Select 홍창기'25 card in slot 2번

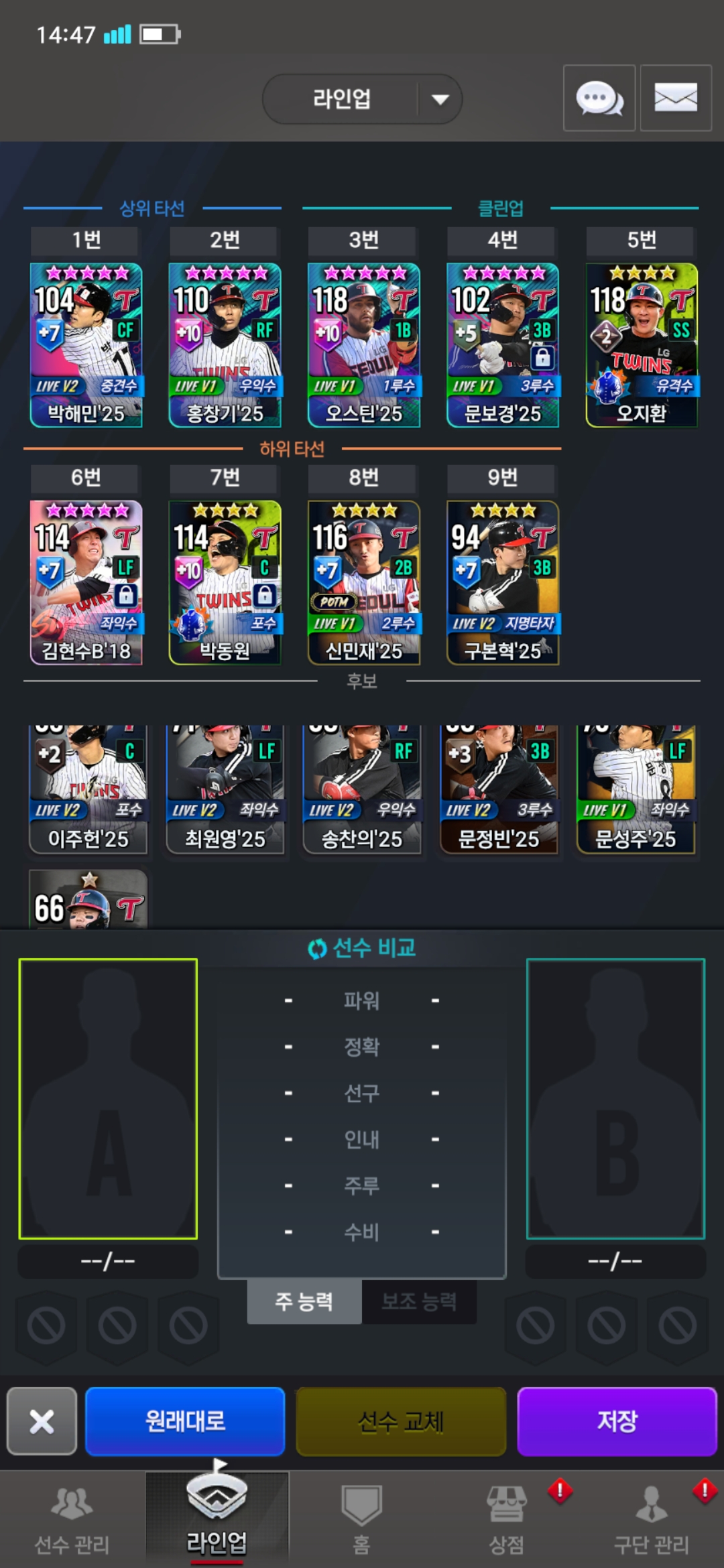click(225, 345)
